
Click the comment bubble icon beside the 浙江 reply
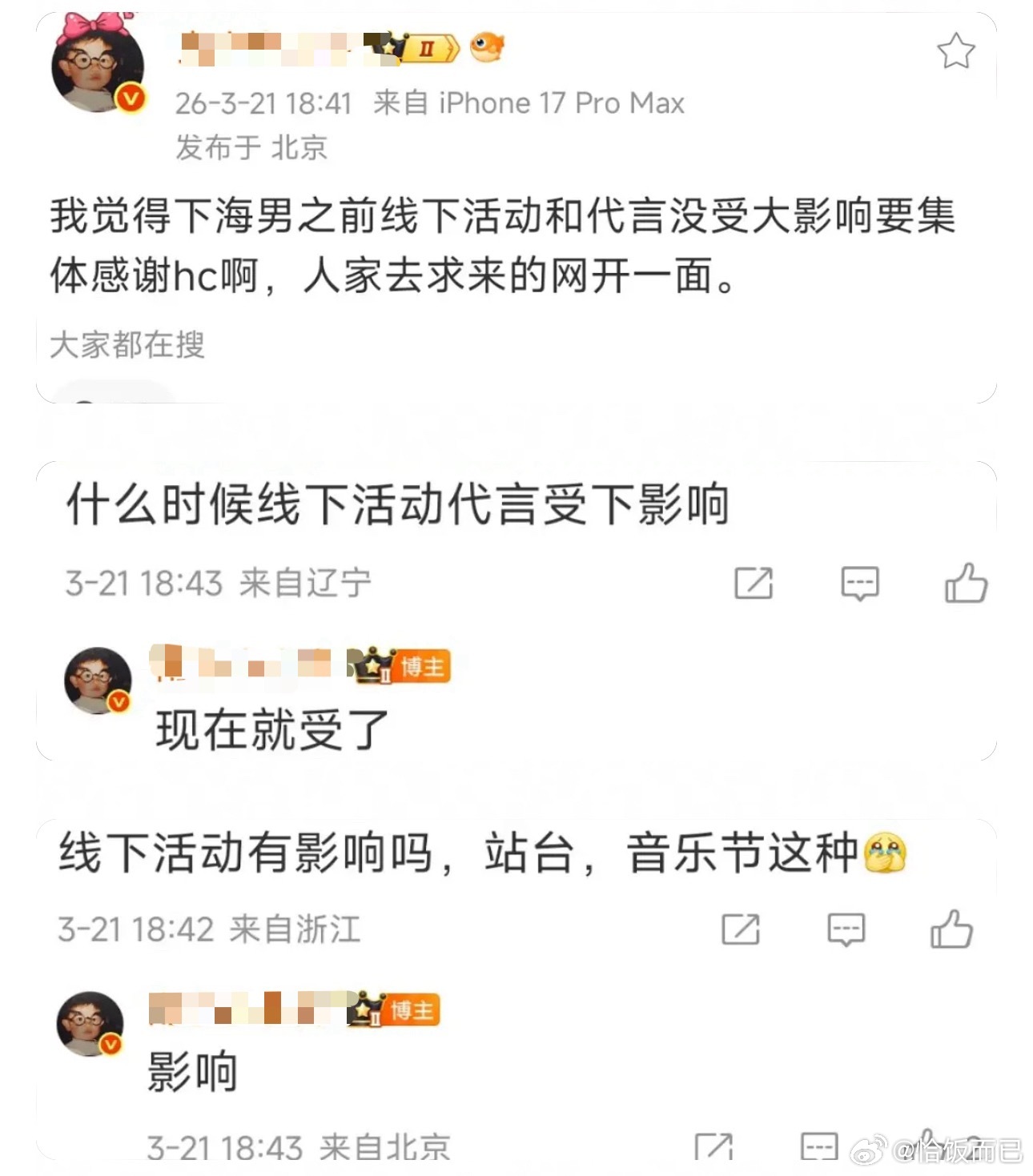click(x=845, y=929)
